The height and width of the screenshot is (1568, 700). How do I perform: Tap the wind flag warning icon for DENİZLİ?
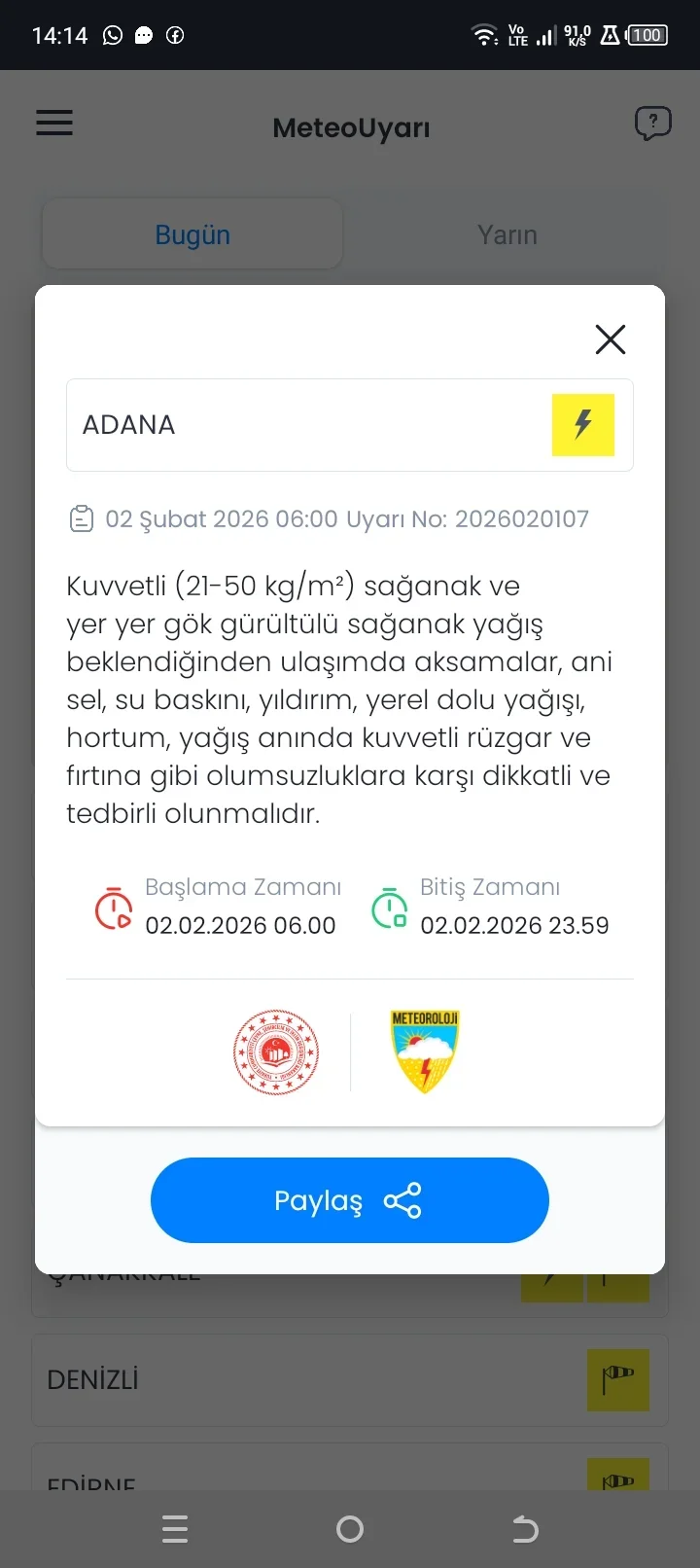(x=618, y=1379)
